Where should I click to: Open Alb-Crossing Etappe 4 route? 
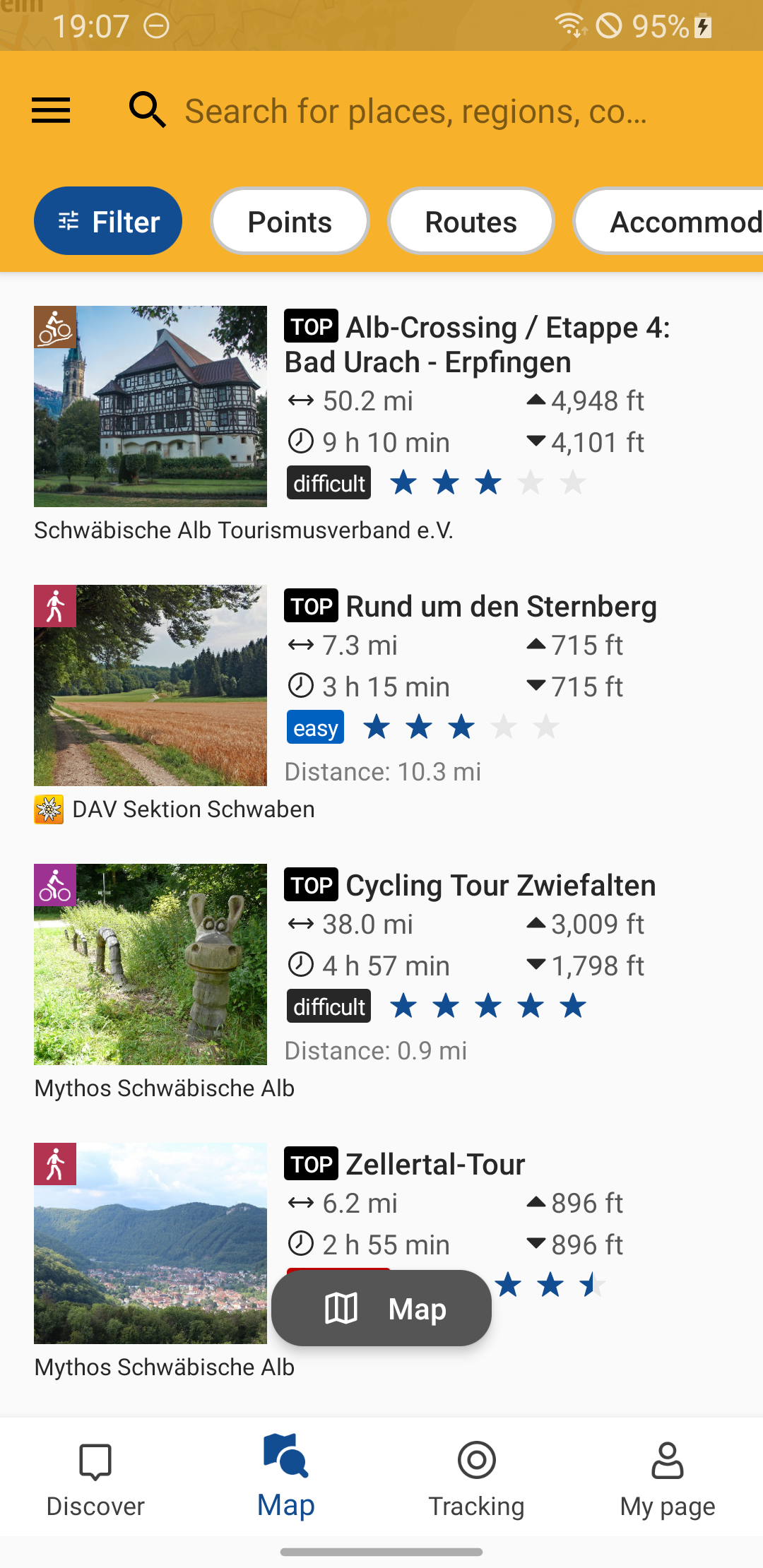pyautogui.click(x=381, y=424)
